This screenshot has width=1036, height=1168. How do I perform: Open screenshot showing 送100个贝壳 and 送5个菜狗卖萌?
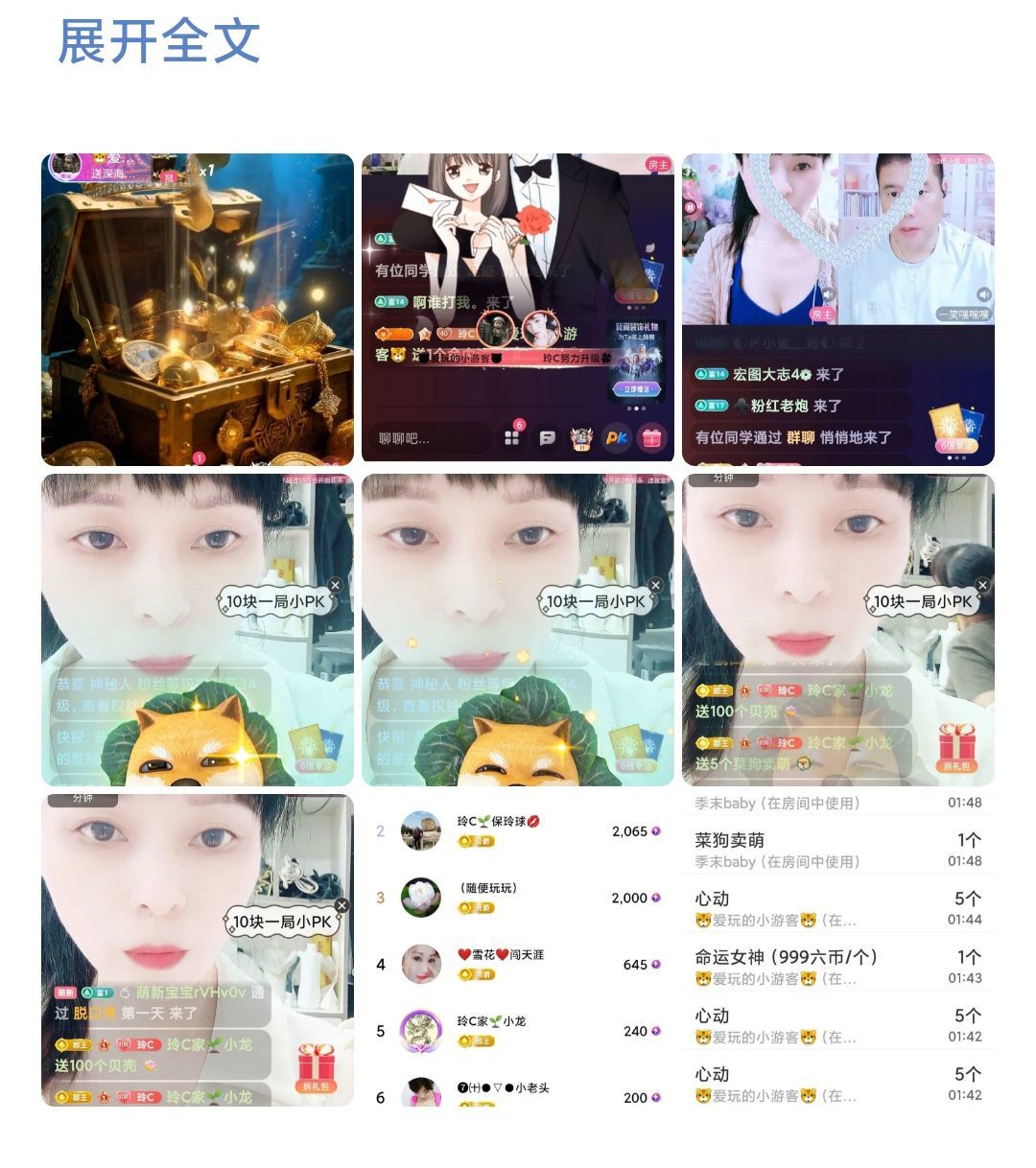click(x=837, y=629)
